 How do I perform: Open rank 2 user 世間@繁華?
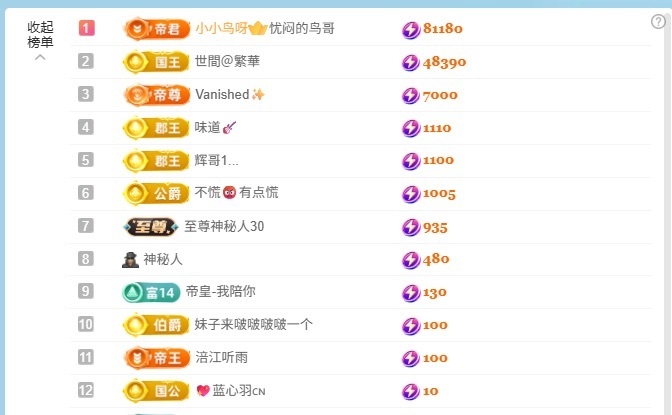coord(227,62)
